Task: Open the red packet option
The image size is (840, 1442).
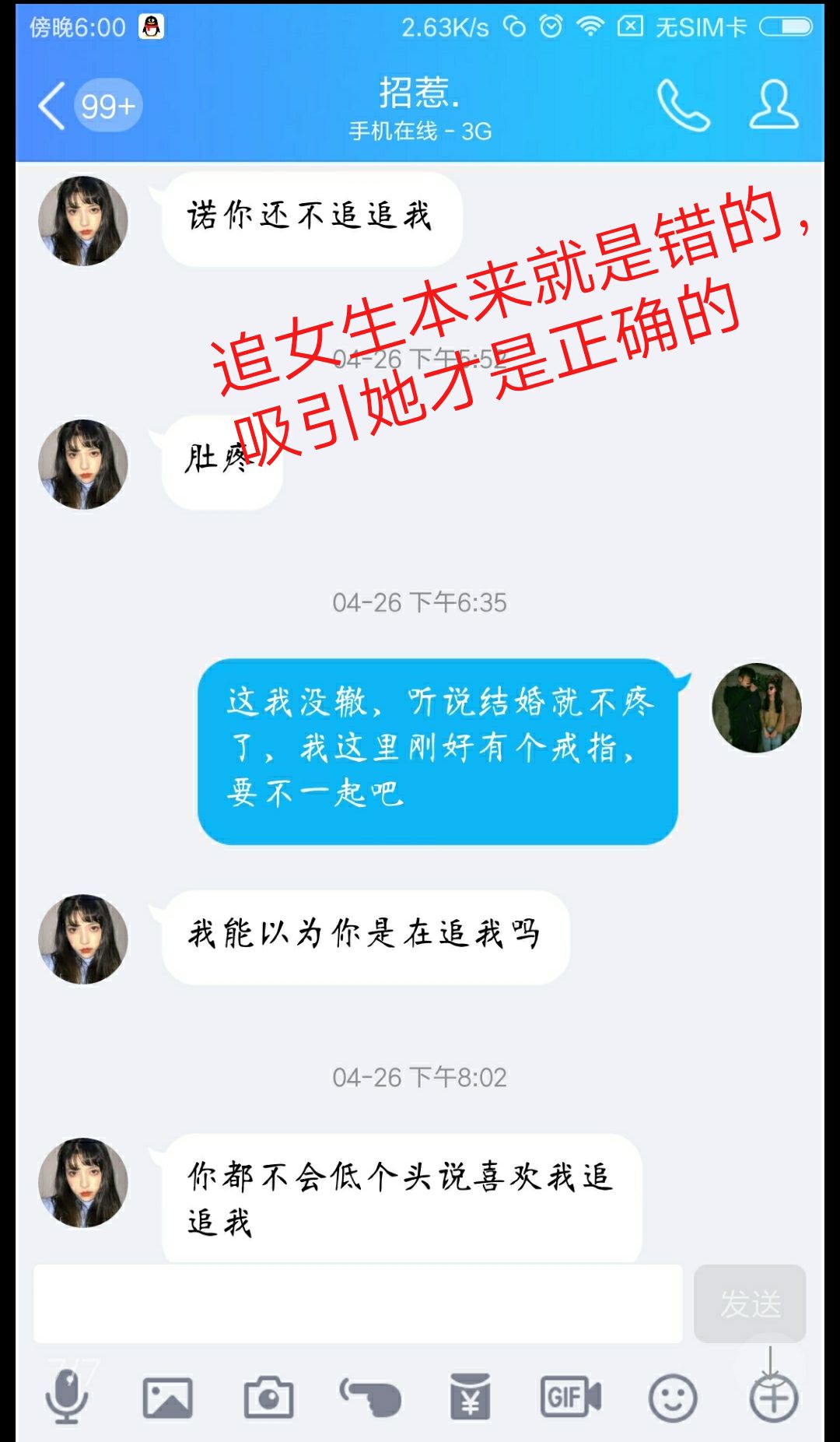Action: [x=470, y=1398]
